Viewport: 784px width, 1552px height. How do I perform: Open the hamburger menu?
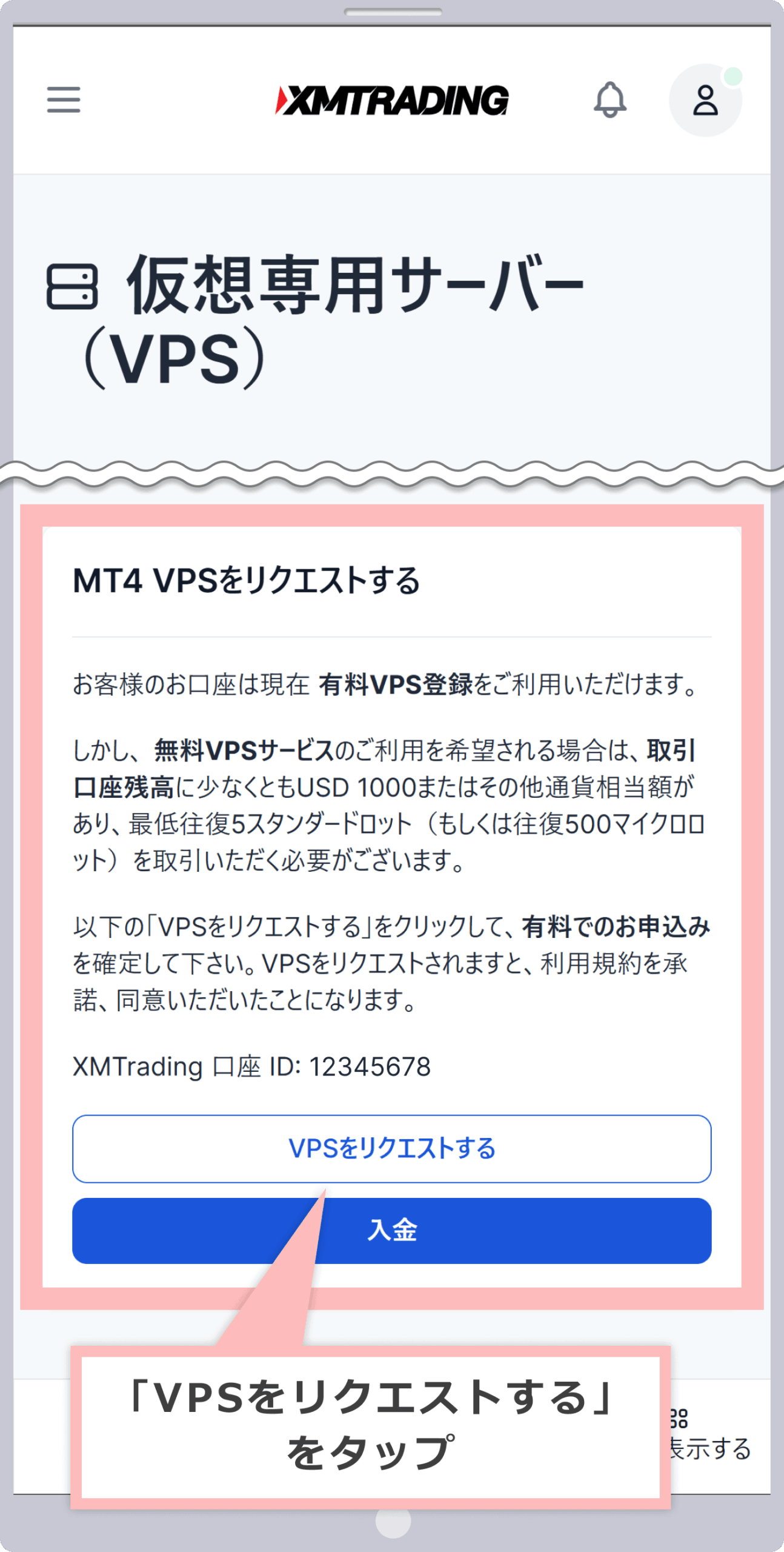[64, 100]
